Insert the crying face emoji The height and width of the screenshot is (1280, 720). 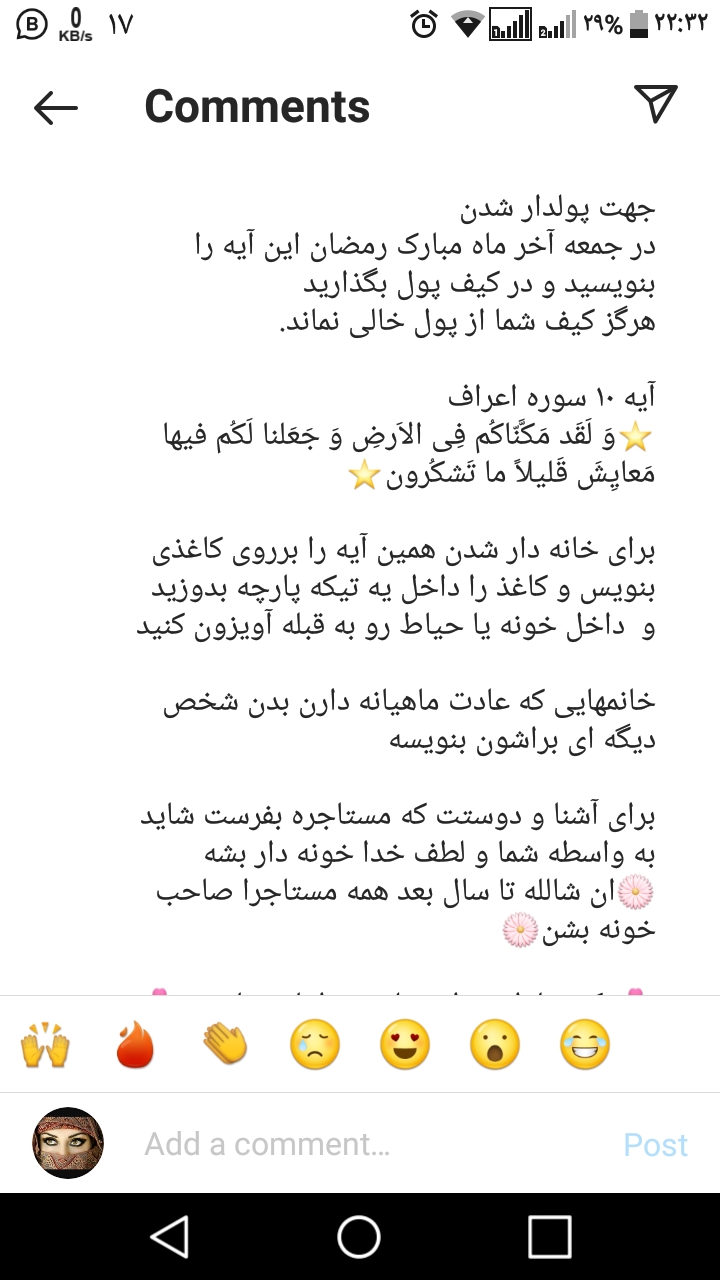pos(315,1045)
